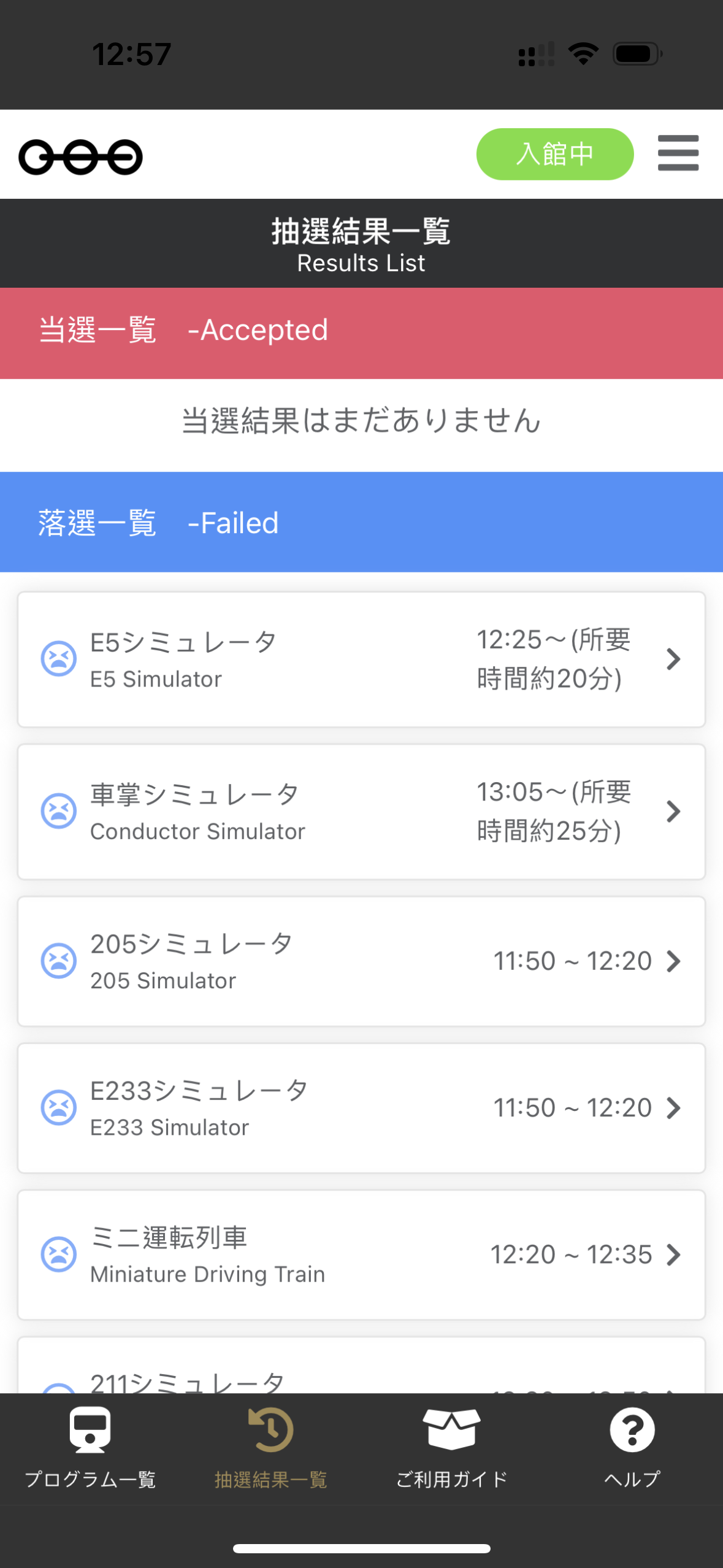
Task: View 205 Simulator lottery result
Action: (x=361, y=961)
